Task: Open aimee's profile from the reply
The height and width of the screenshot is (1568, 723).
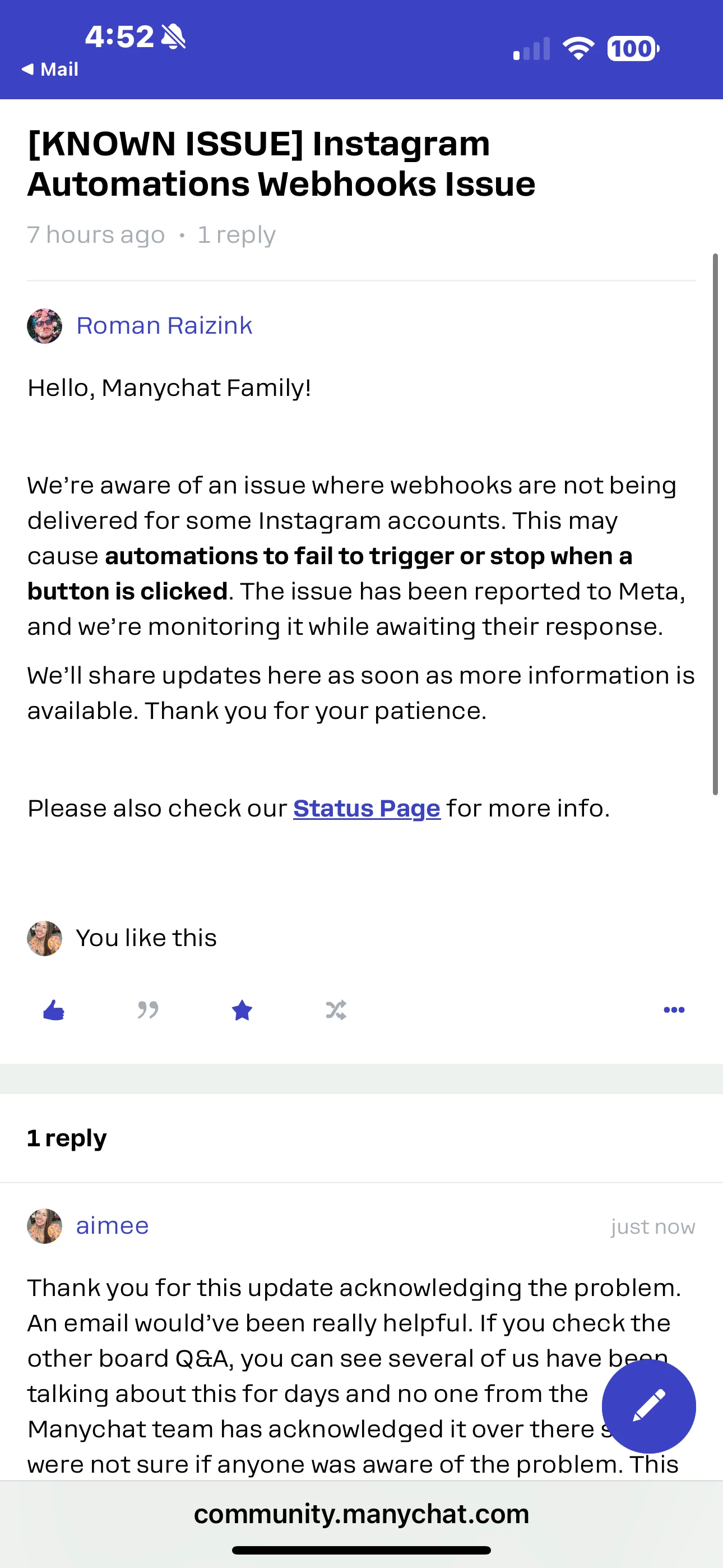Action: point(112,1226)
